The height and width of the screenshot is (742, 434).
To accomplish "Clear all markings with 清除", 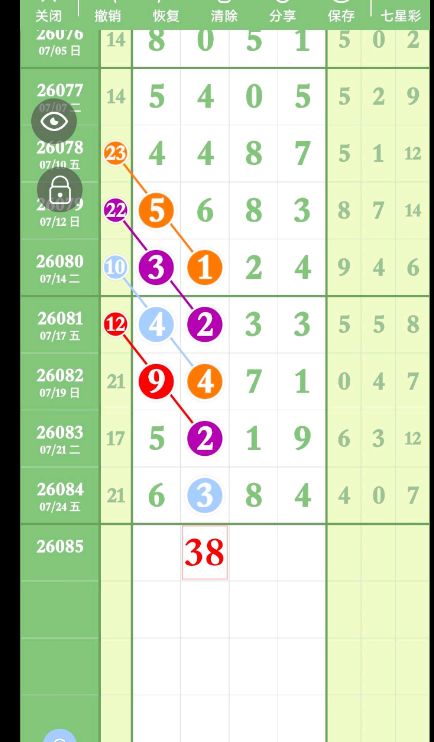I will (224, 14).
